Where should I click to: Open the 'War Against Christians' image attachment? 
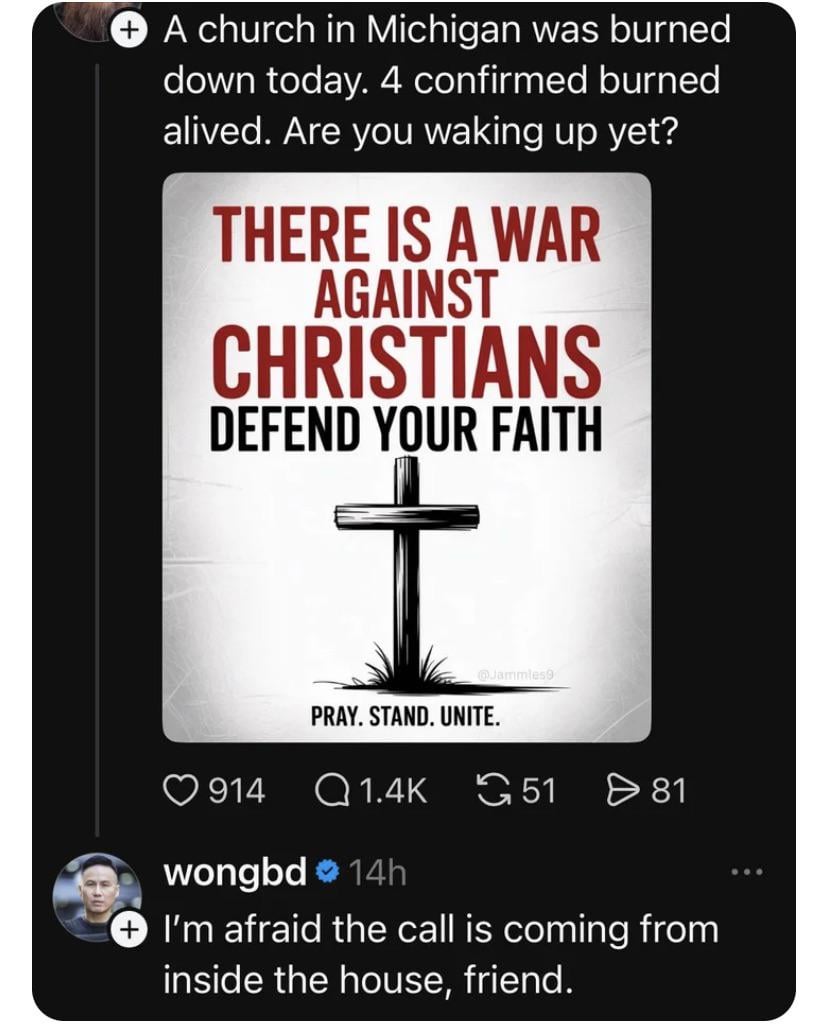406,457
